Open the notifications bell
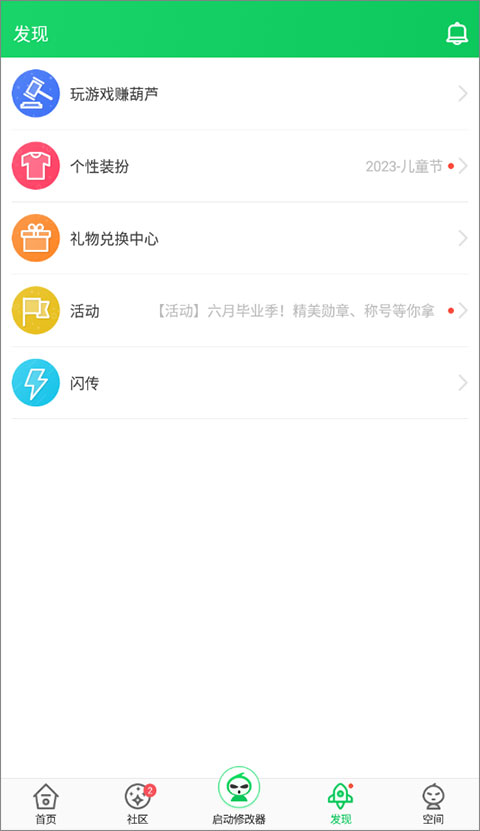This screenshot has width=480, height=831. click(457, 34)
